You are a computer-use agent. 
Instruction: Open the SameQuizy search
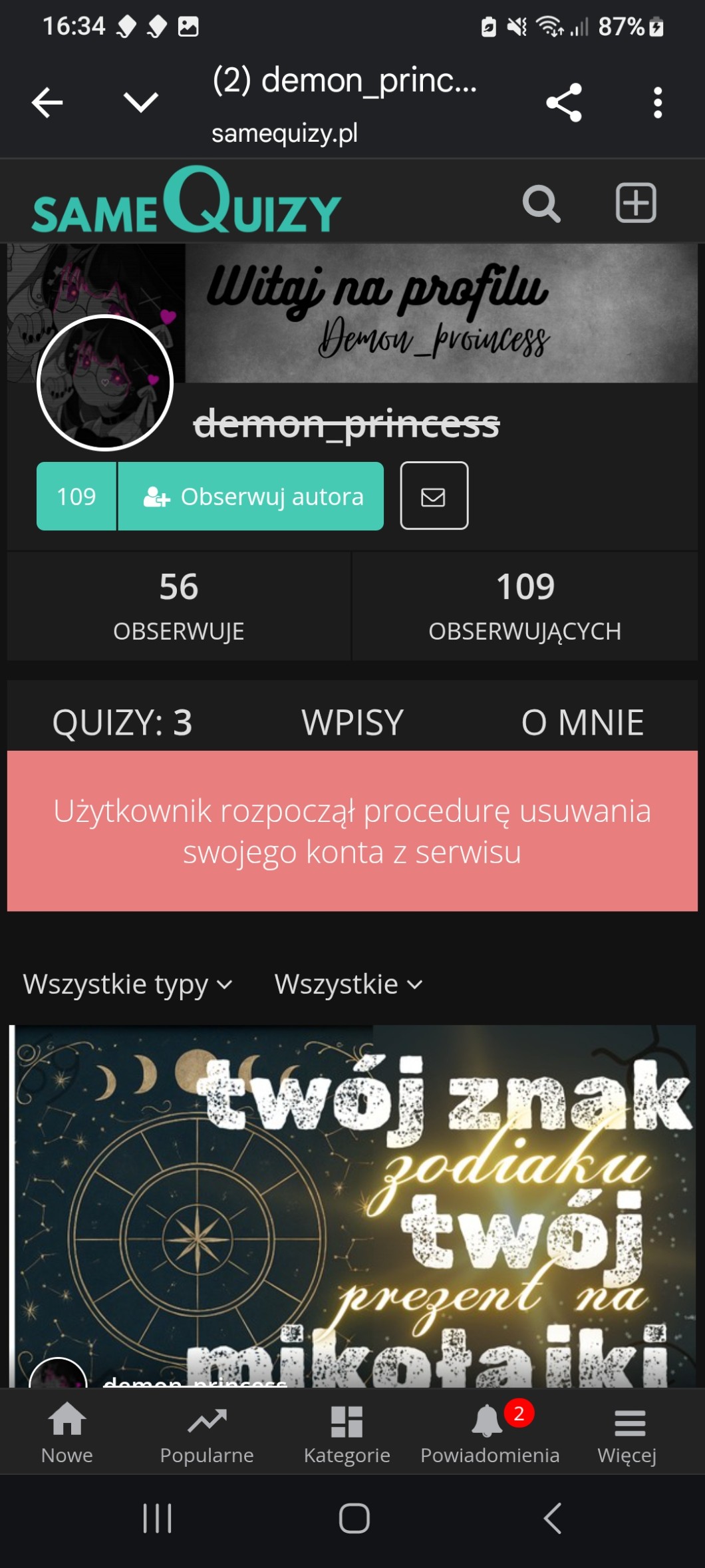pos(541,204)
